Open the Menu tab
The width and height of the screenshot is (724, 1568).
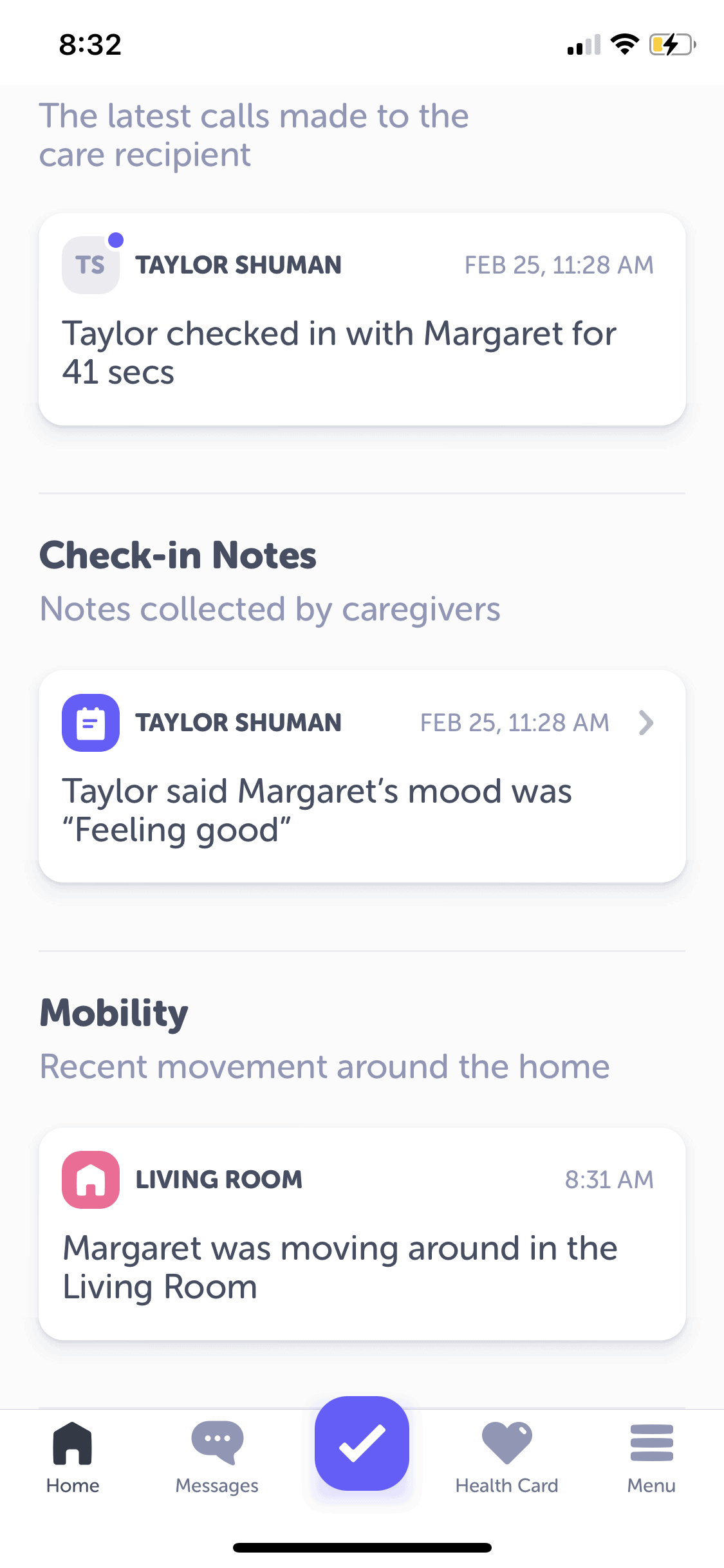pyautogui.click(x=651, y=1457)
